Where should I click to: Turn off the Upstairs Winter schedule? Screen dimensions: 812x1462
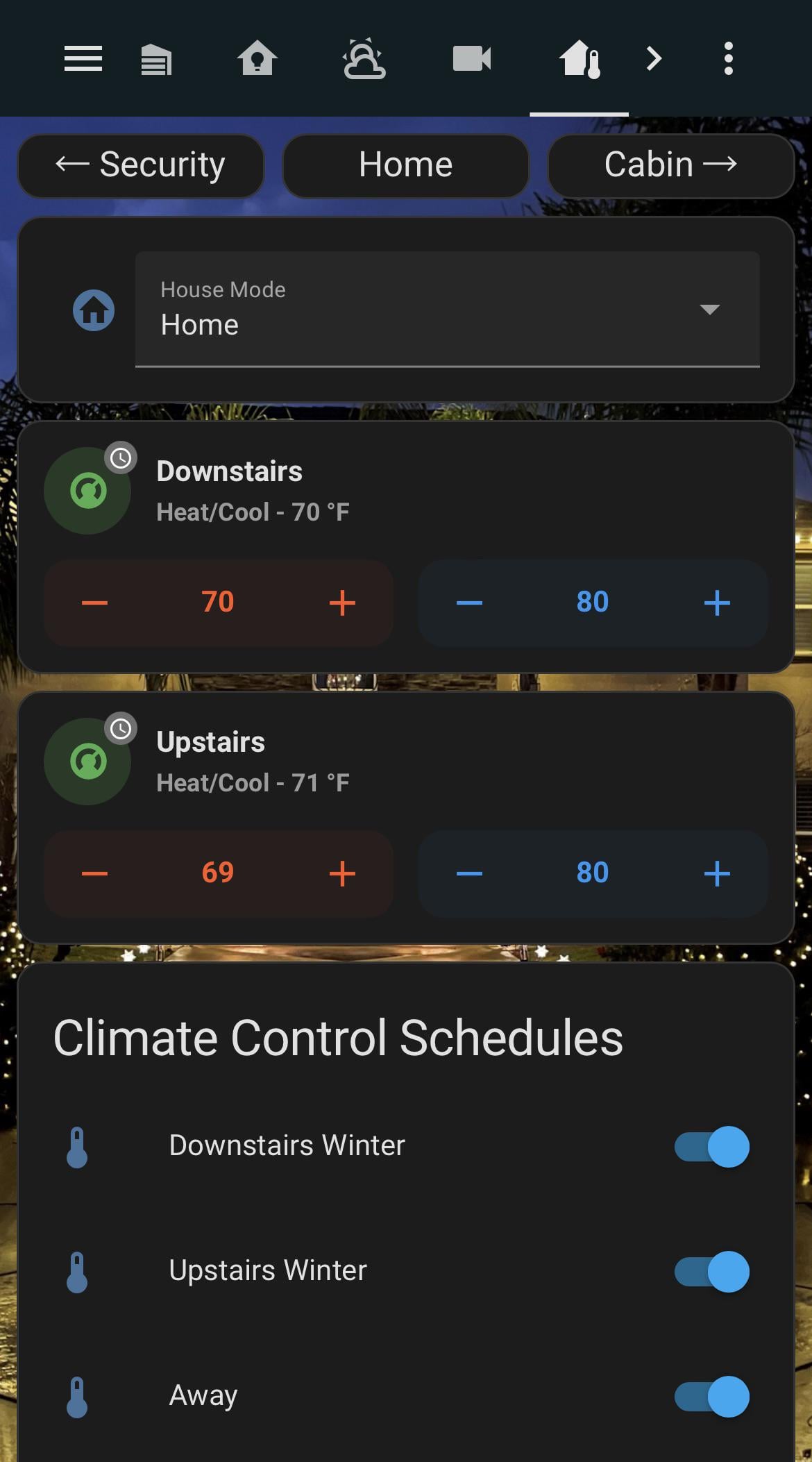coord(711,1271)
